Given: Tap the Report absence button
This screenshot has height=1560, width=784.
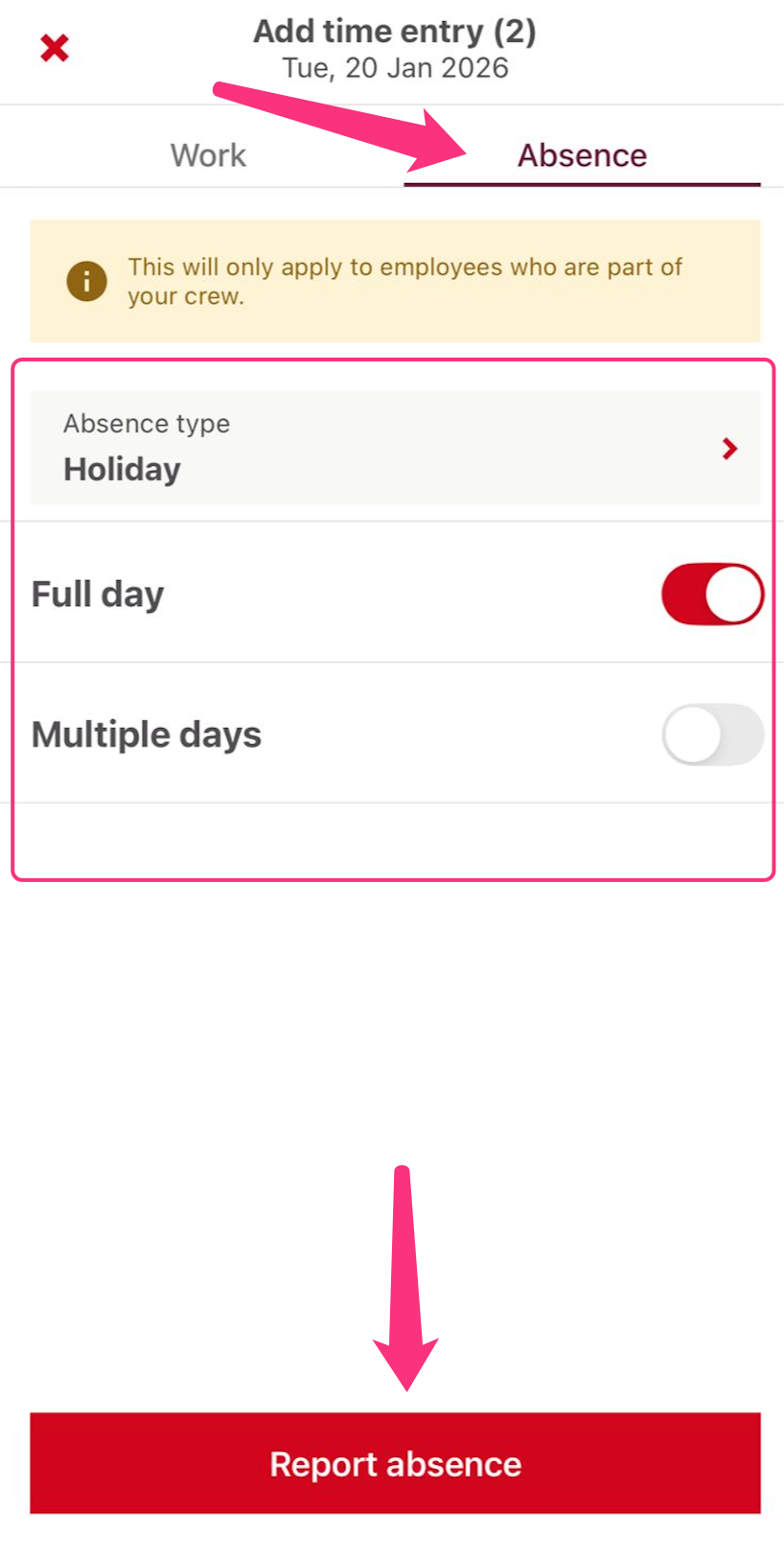Looking at the screenshot, I should coord(395,1463).
